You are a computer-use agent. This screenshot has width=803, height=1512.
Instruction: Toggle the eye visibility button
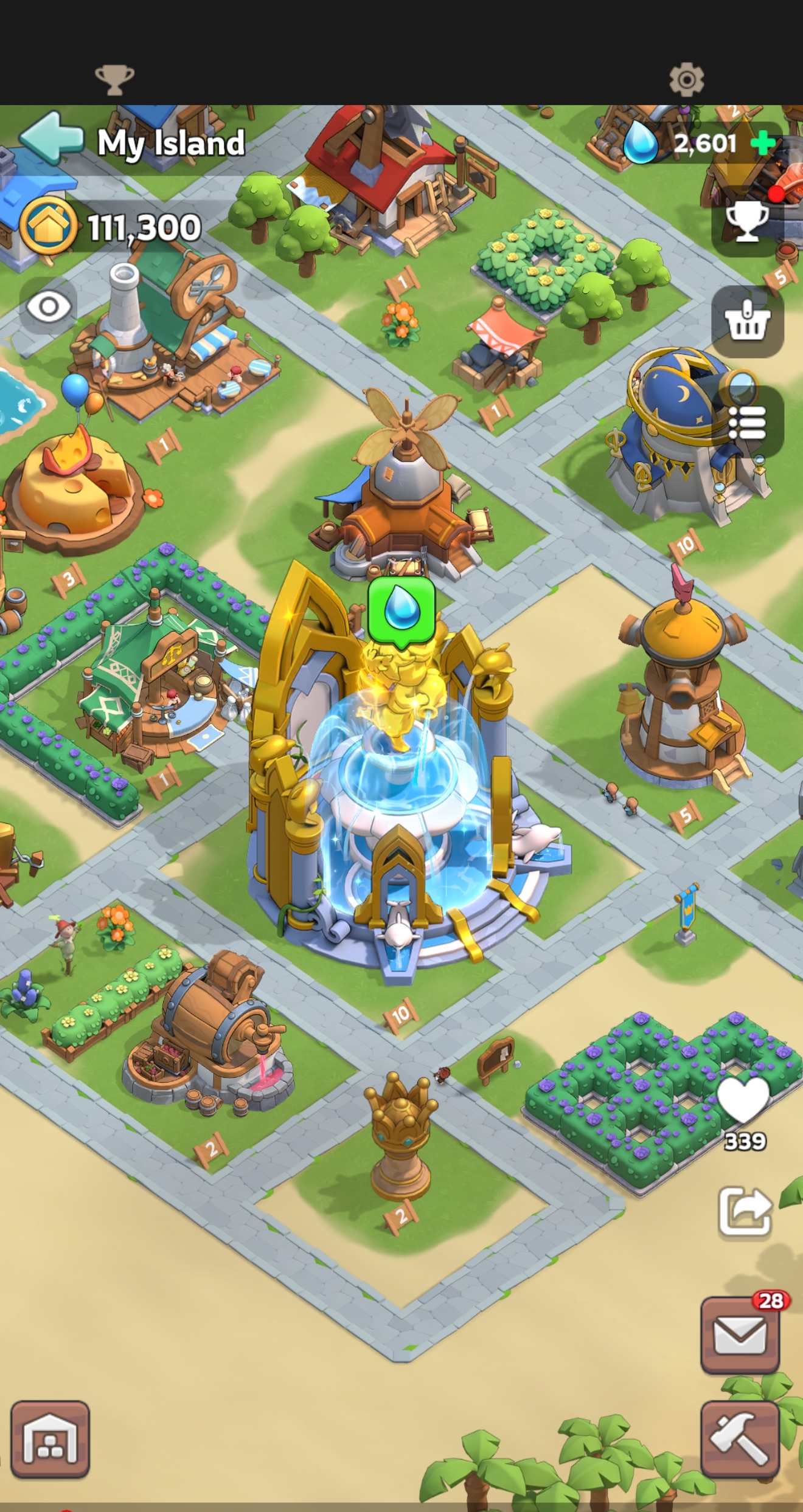[49, 306]
